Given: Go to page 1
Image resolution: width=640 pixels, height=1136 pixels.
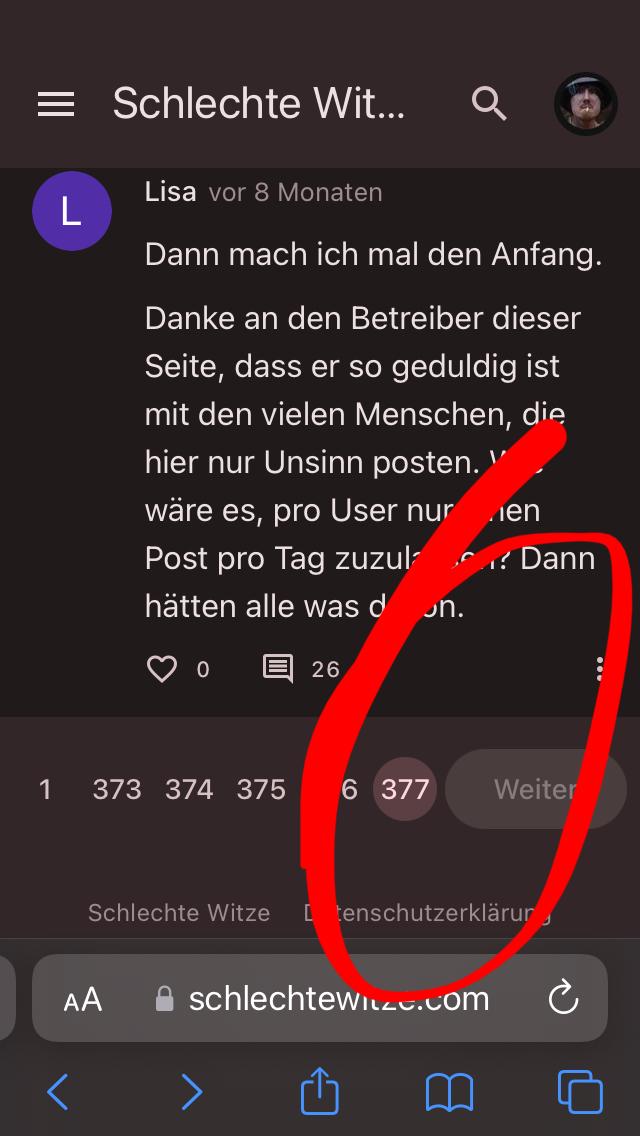Looking at the screenshot, I should 45,790.
